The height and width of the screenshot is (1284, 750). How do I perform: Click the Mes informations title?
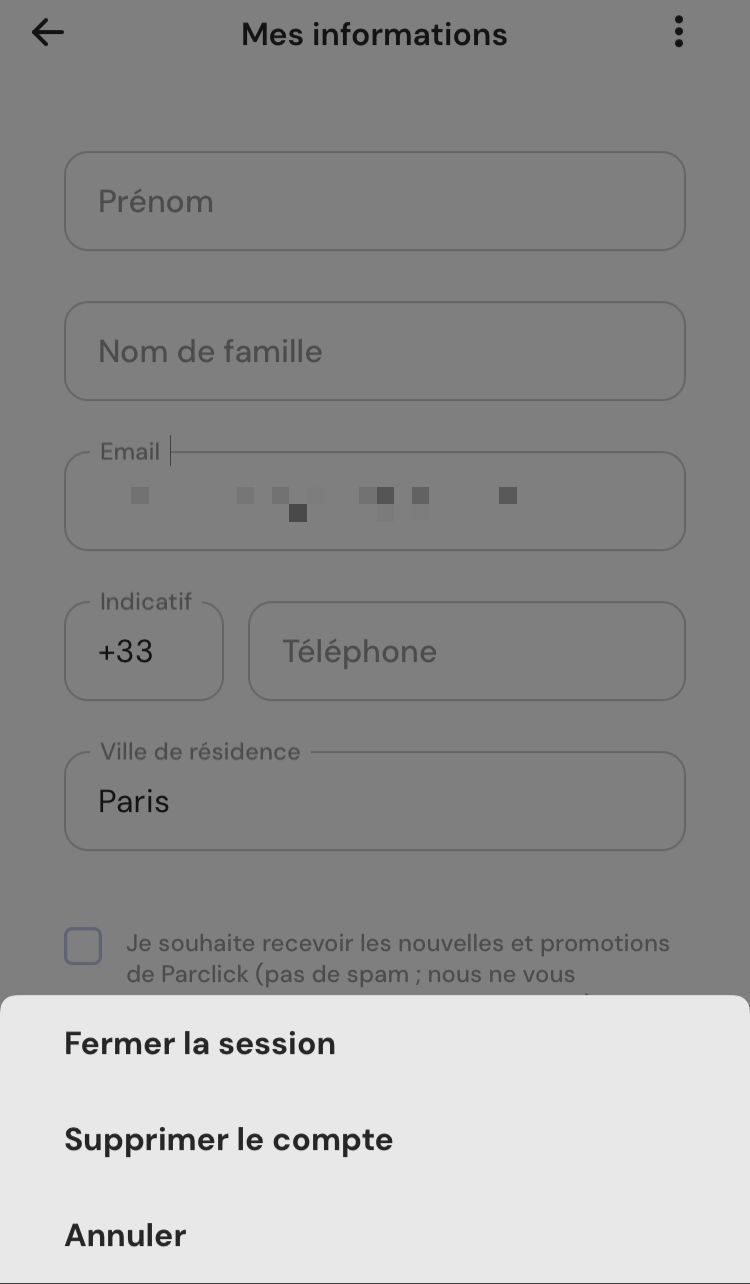[x=373, y=33]
